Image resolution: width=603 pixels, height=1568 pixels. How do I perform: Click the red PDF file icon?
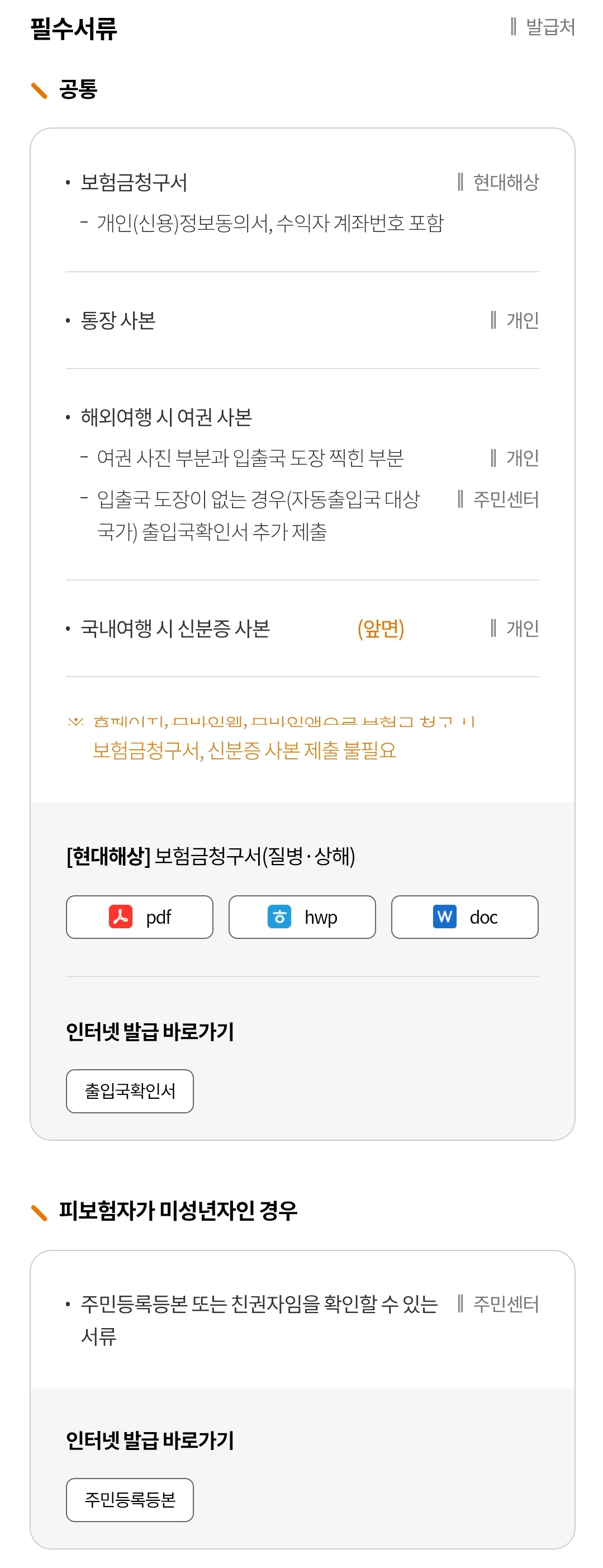121,917
